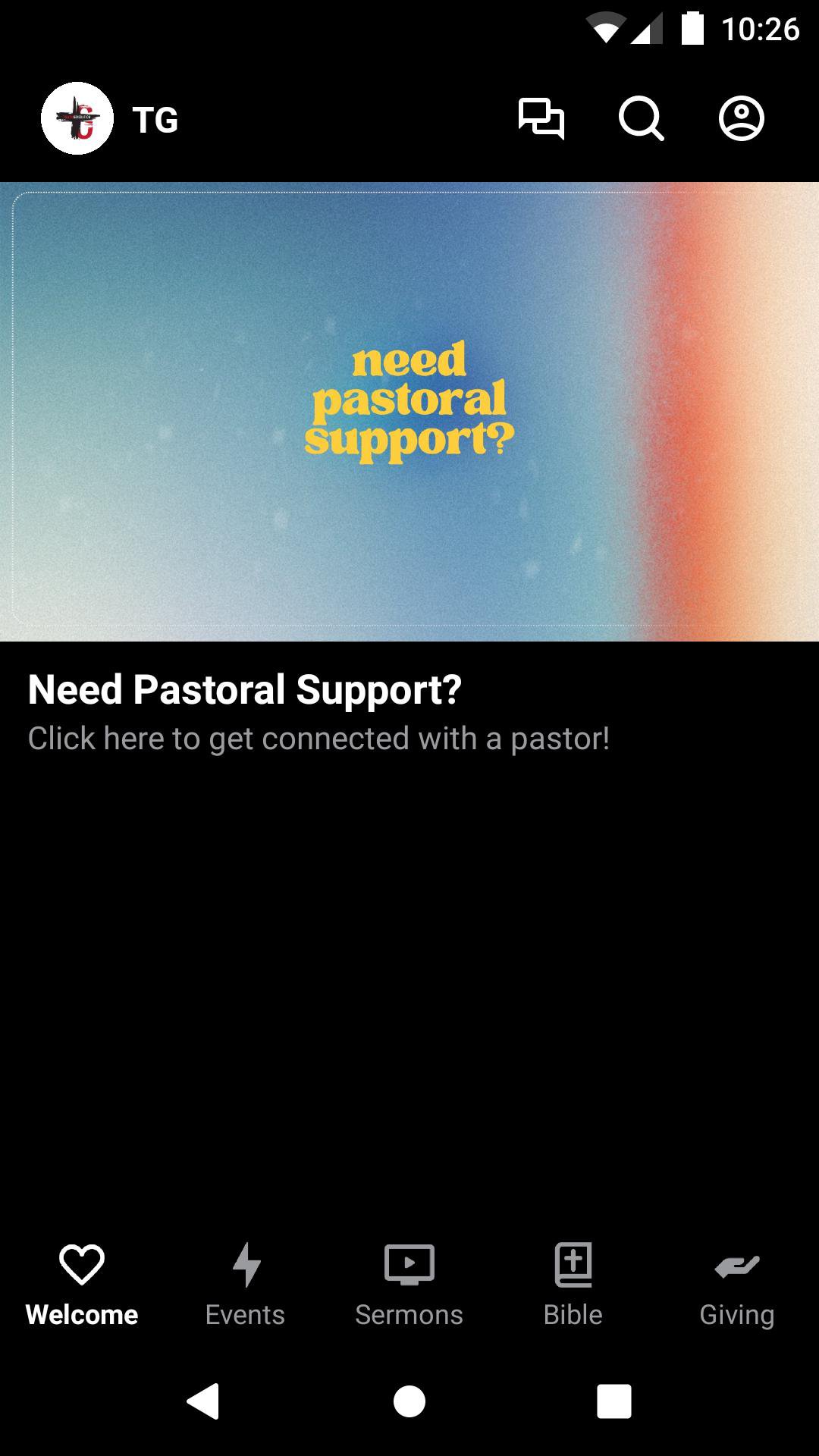This screenshot has height=1456, width=819.
Task: Open the messages chat icon
Action: pyautogui.click(x=541, y=119)
